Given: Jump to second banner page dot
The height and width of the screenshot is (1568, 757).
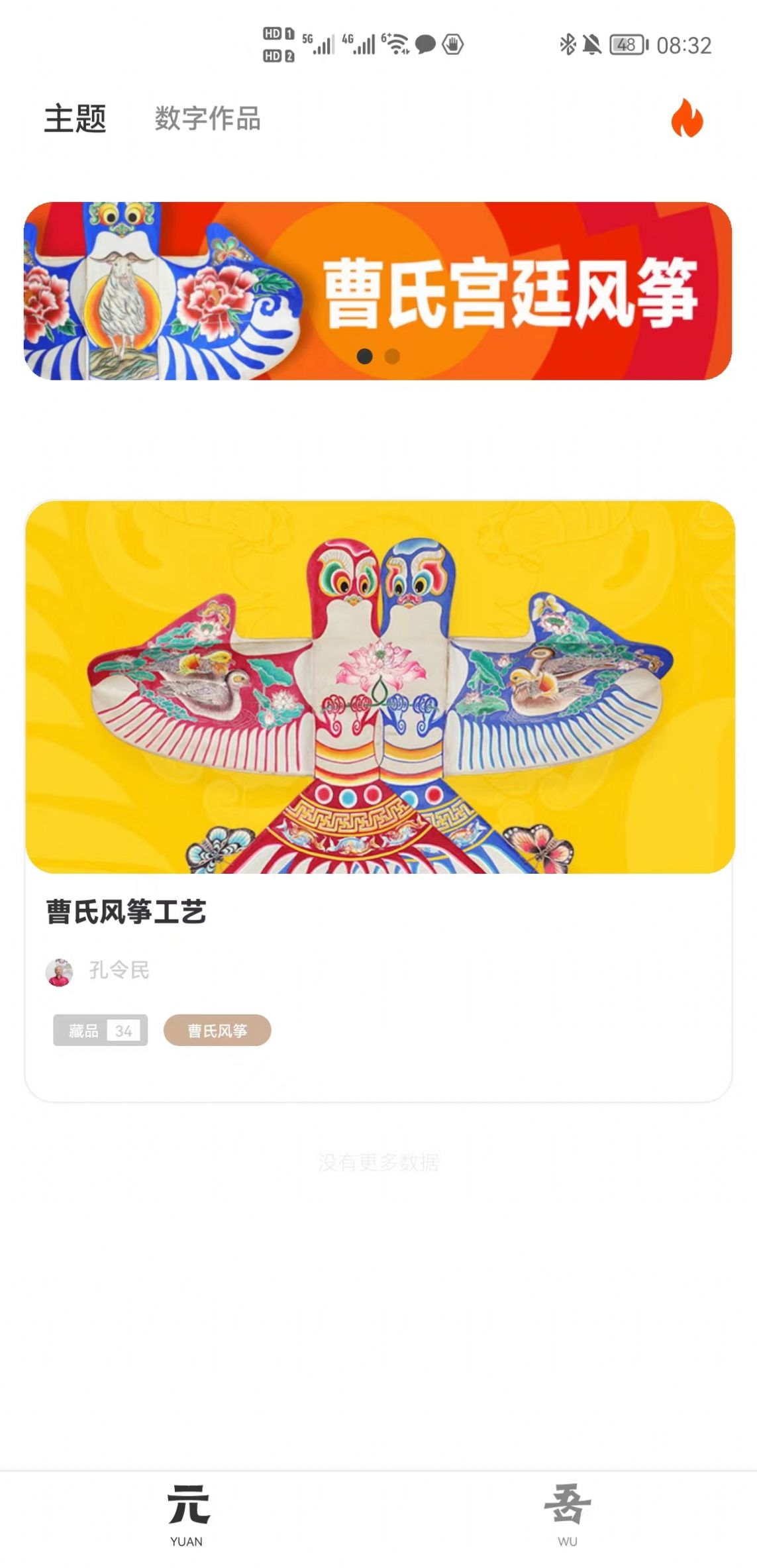Looking at the screenshot, I should click(x=392, y=356).
